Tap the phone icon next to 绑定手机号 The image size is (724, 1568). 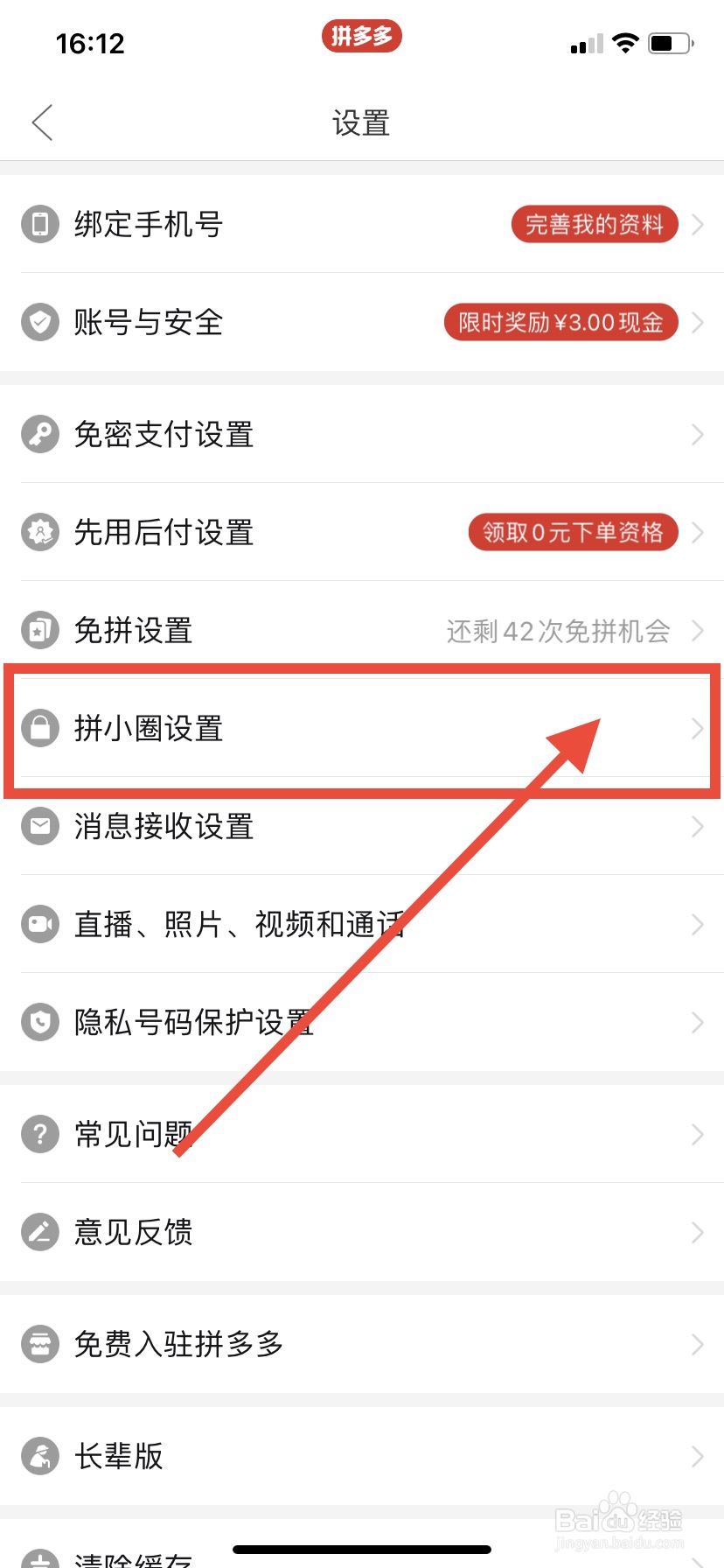pyautogui.click(x=39, y=225)
